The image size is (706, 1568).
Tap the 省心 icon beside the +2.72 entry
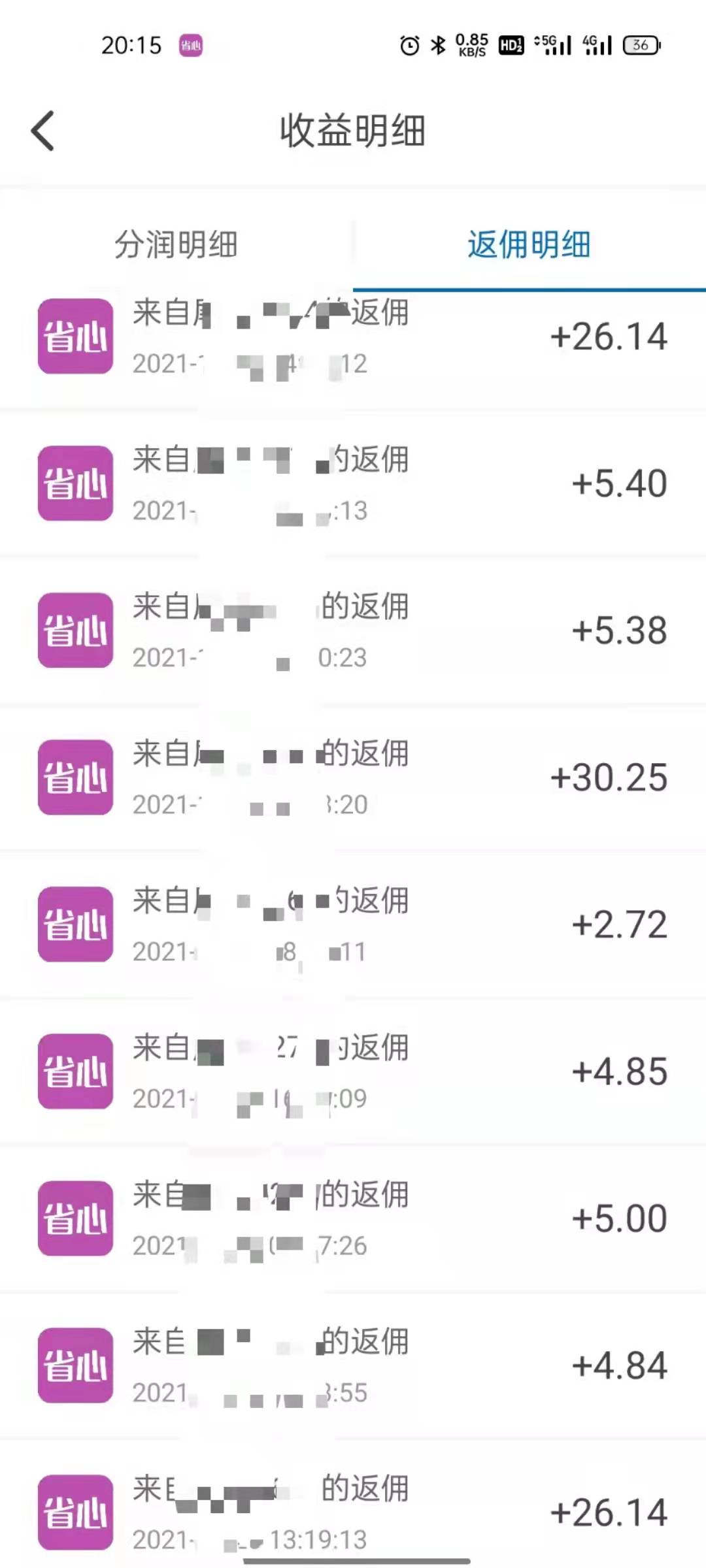click(x=75, y=925)
